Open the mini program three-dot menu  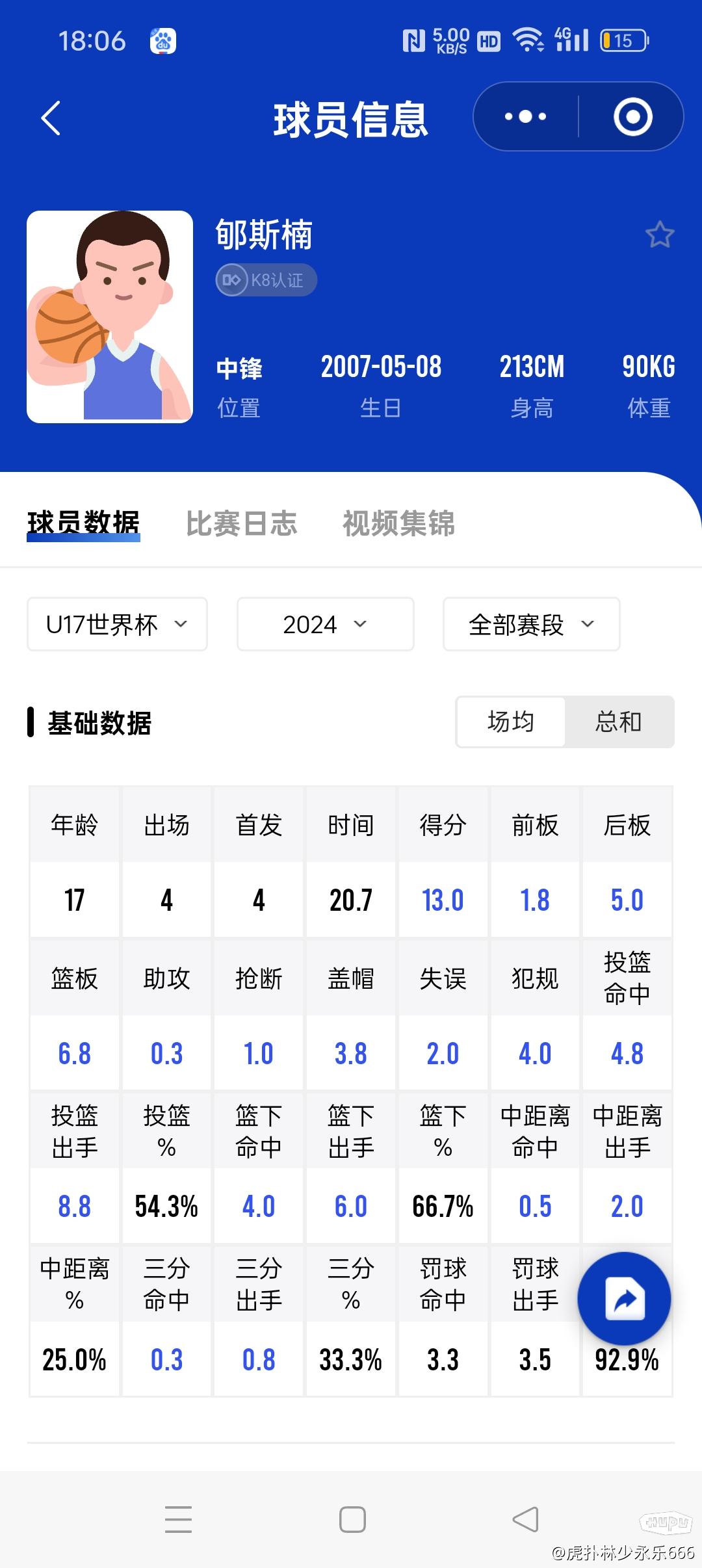point(526,117)
